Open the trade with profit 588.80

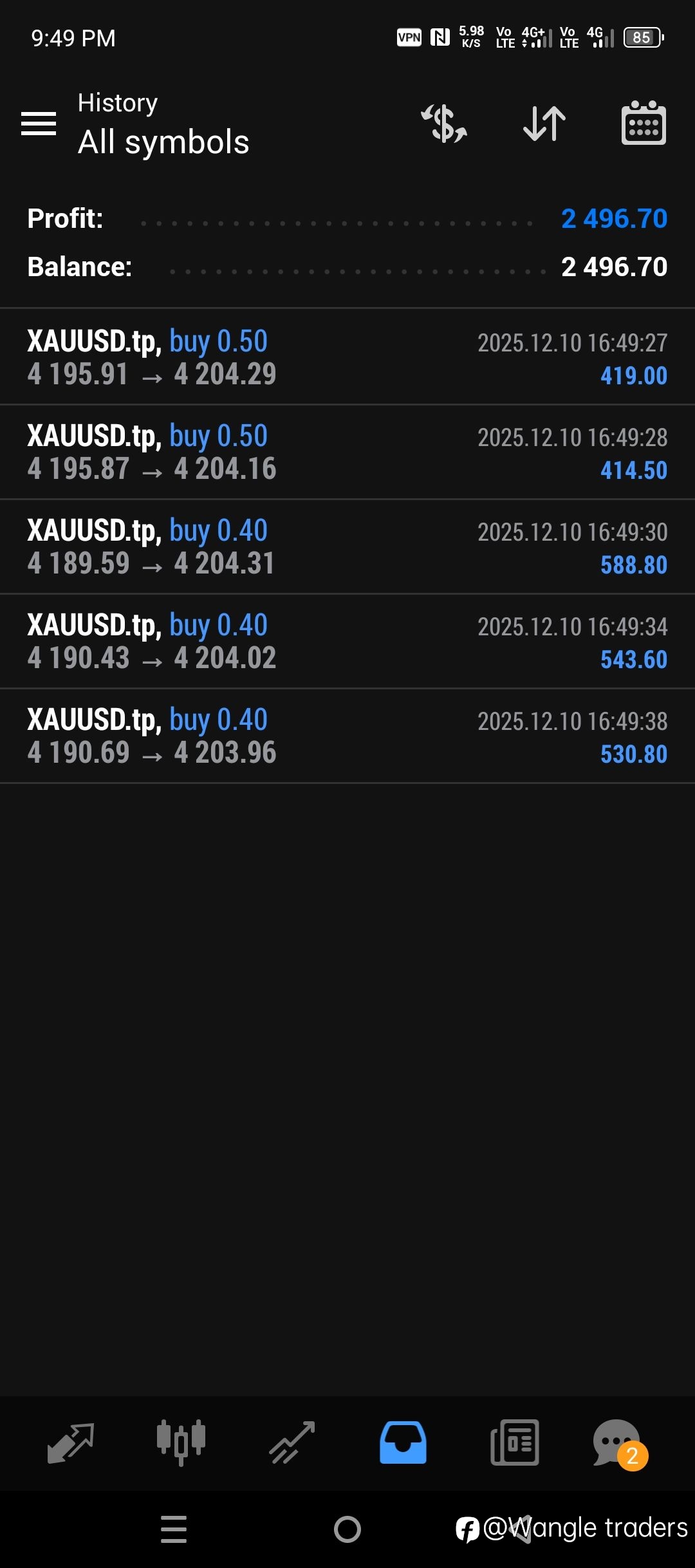(x=347, y=546)
